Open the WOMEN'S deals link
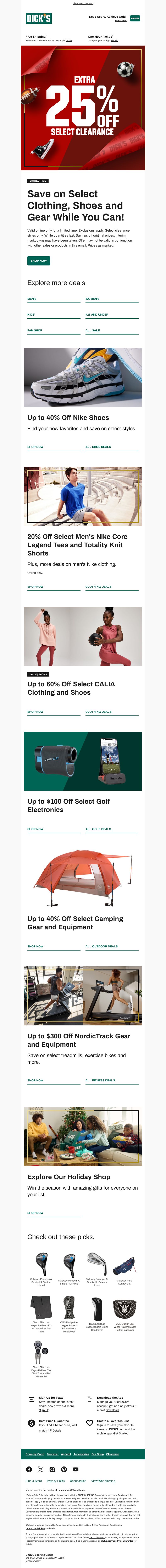 point(92,299)
